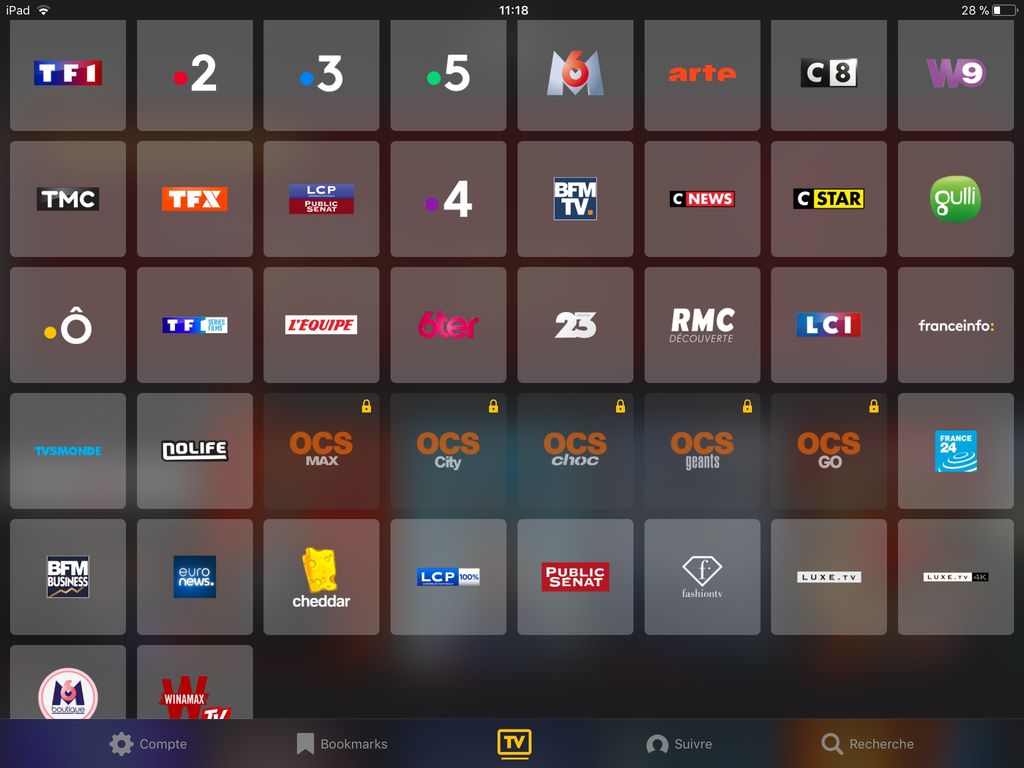Watch the TF1 channel
The width and height of the screenshot is (1024, 768).
(68, 74)
